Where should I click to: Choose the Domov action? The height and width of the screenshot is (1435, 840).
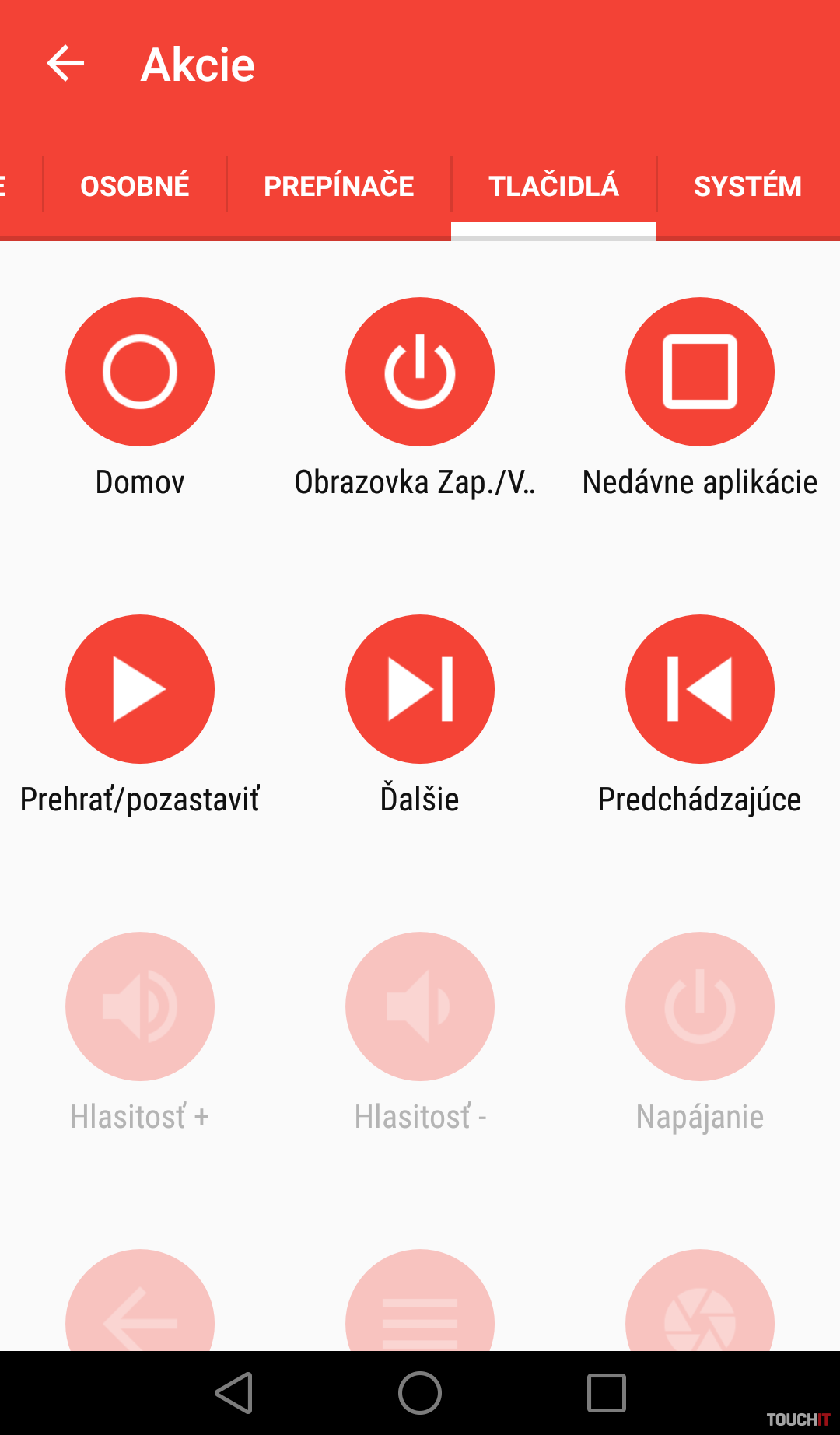140,372
